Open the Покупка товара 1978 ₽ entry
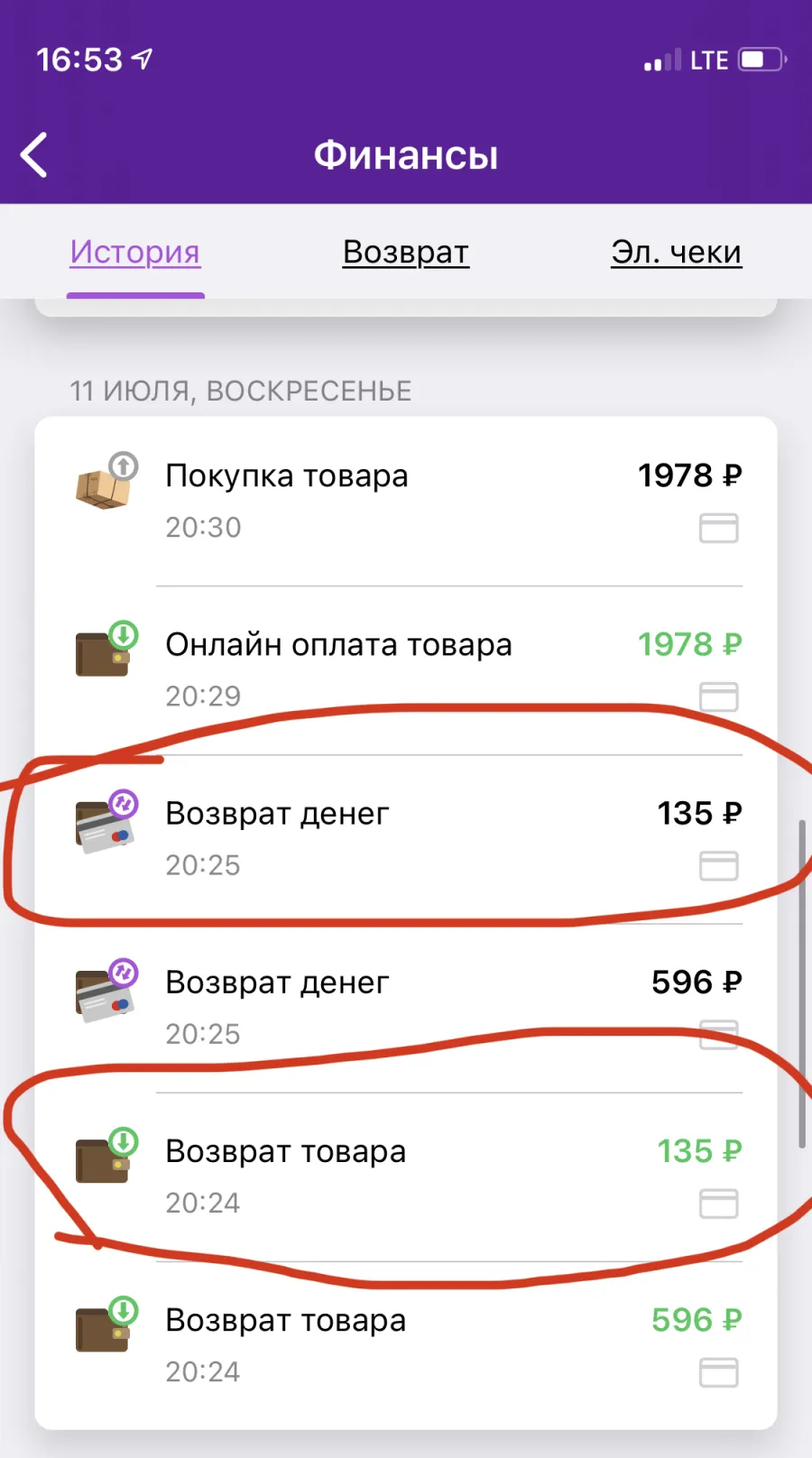 [x=406, y=502]
